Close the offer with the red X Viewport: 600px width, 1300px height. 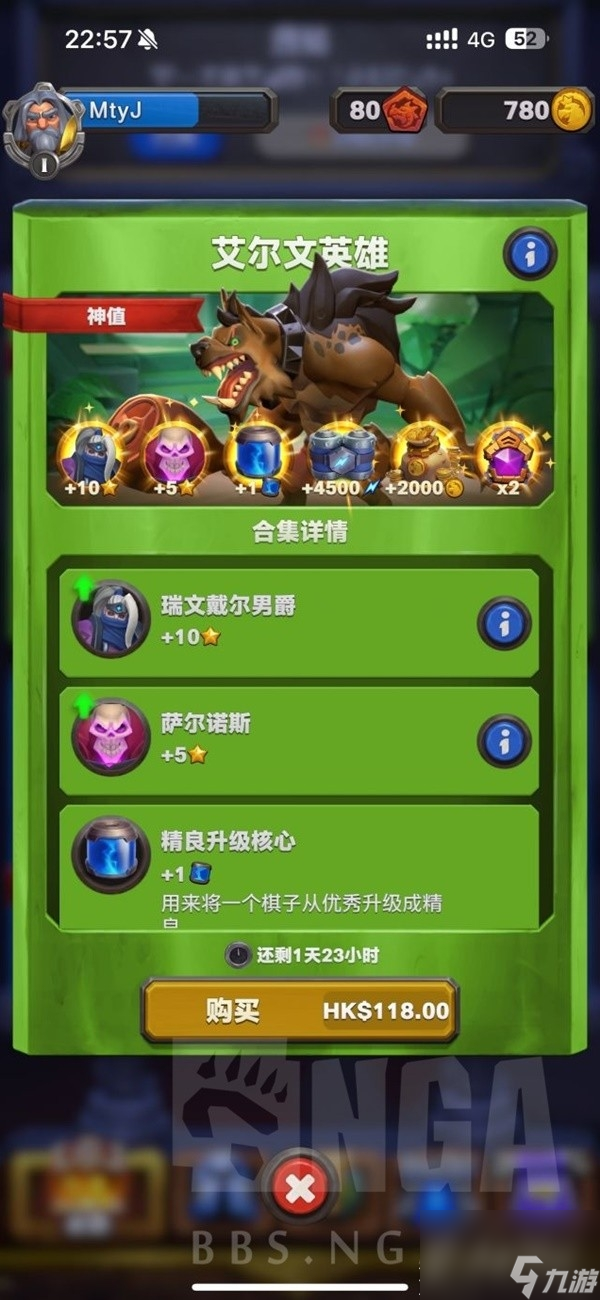300,1188
